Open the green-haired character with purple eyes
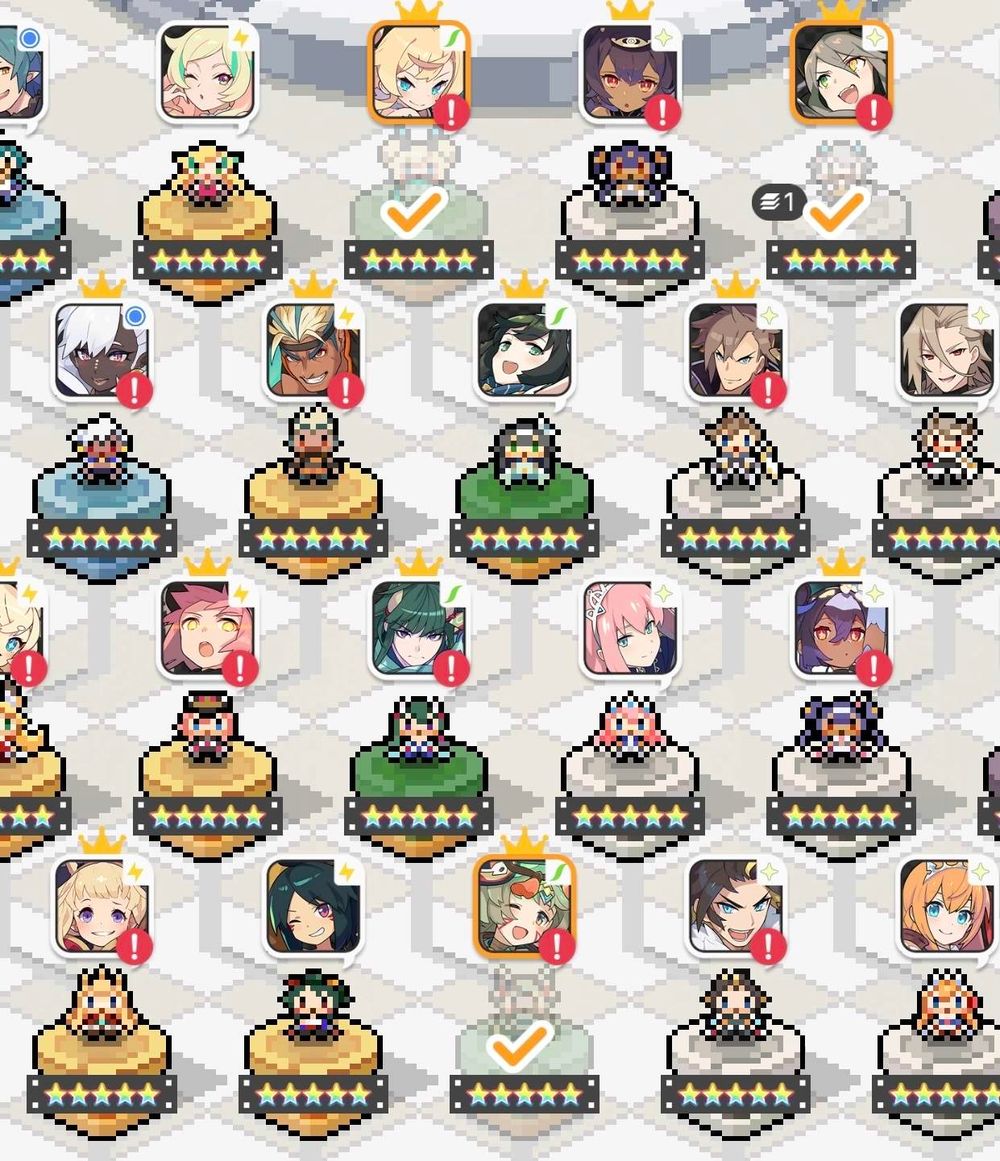 tap(417, 628)
